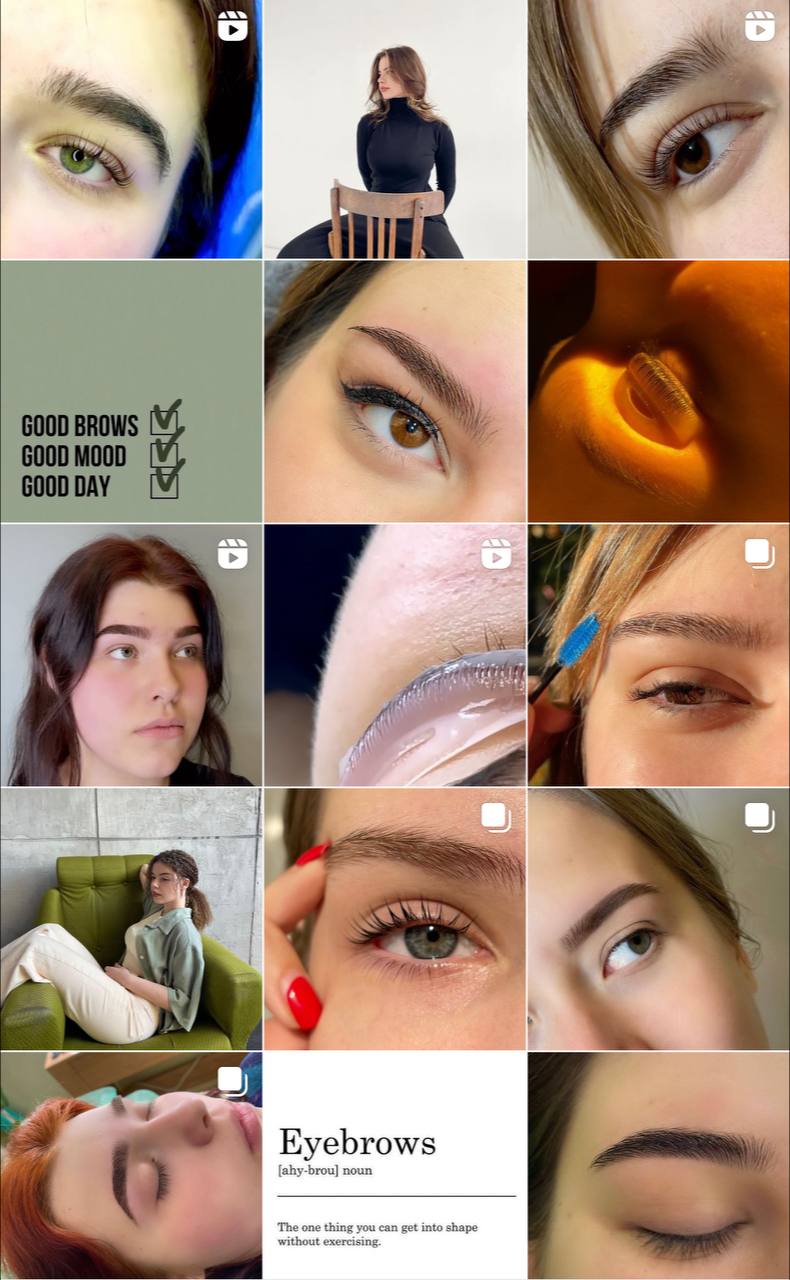Open the closed eye with dark brow post
This screenshot has width=790, height=1280.
pyautogui.click(x=659, y=1166)
